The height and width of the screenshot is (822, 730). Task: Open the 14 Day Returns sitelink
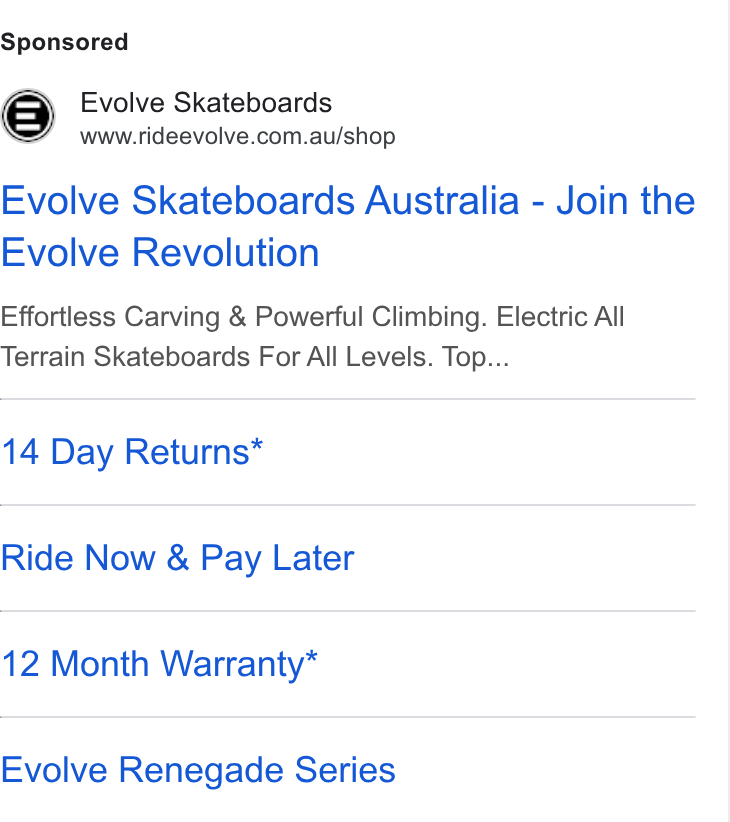(x=132, y=452)
